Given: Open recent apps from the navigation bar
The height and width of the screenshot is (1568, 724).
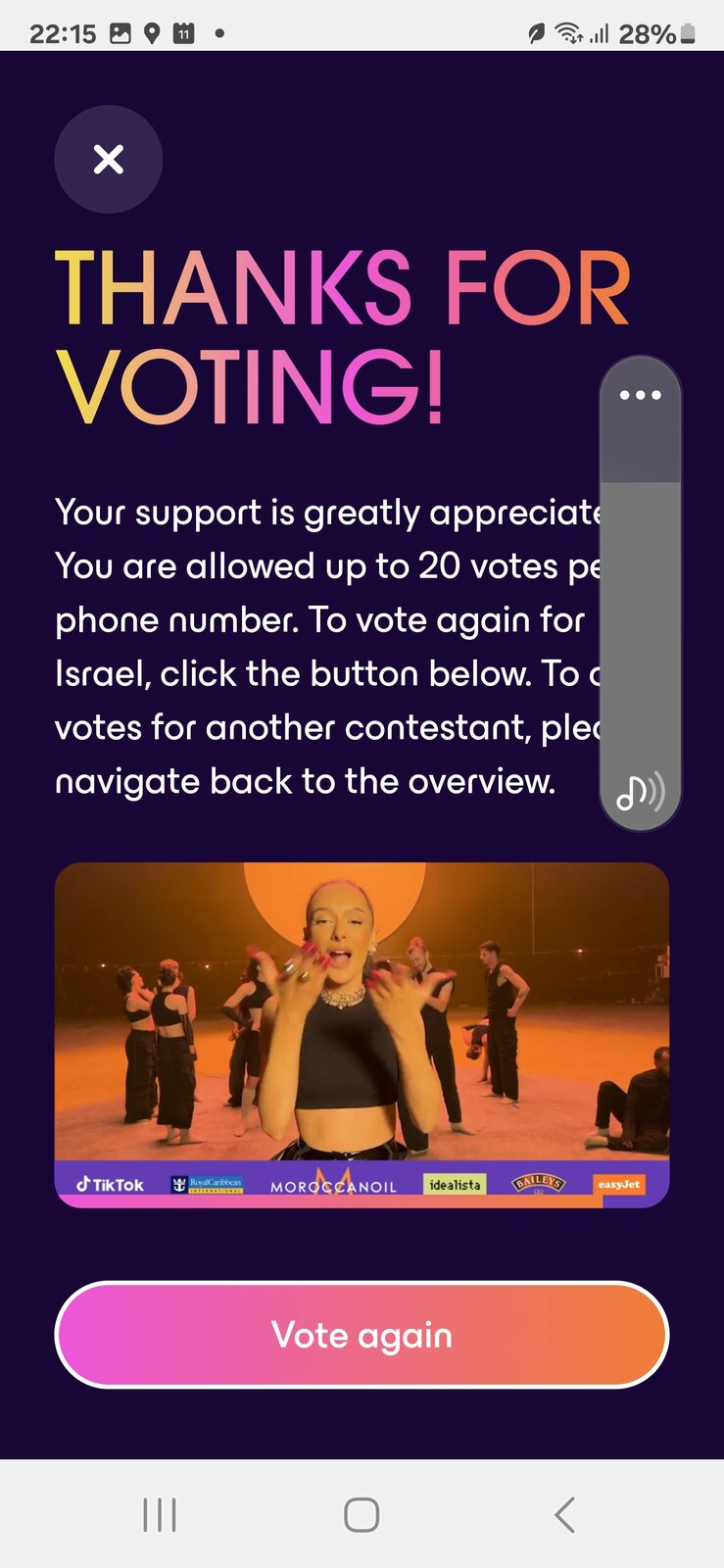Looking at the screenshot, I should (160, 1514).
